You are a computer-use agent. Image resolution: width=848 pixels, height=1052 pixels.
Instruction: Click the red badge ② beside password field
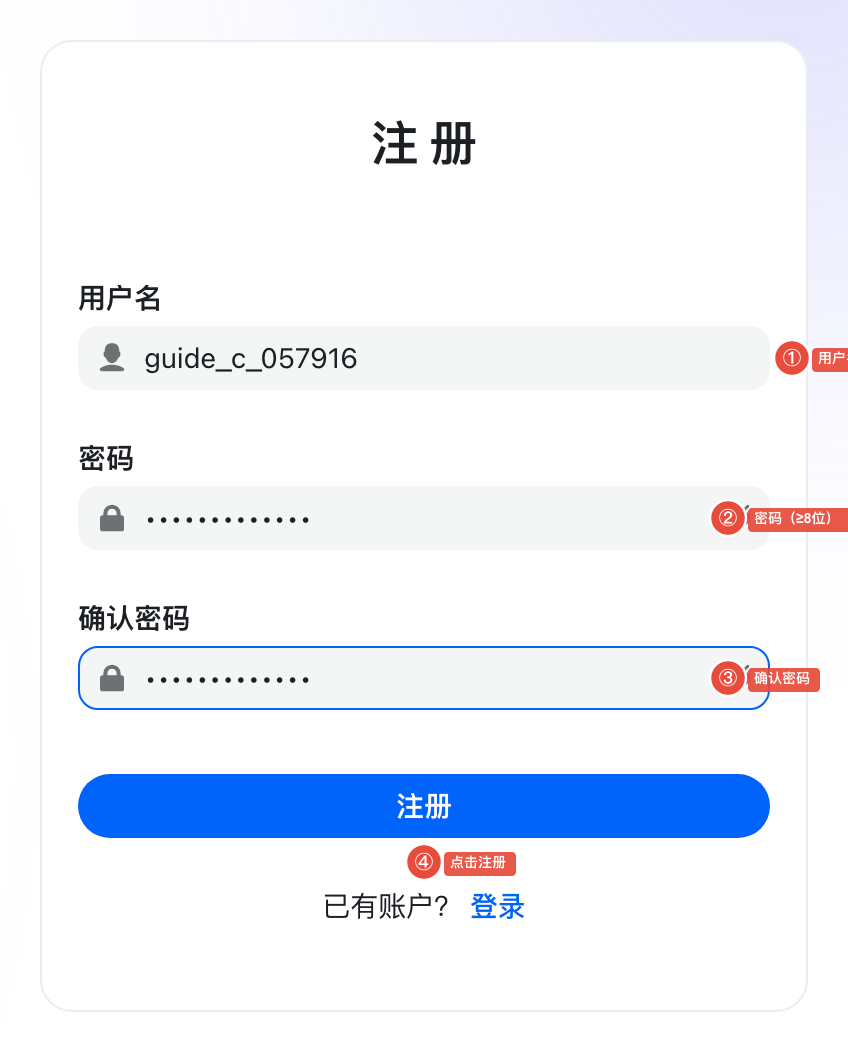click(x=729, y=519)
